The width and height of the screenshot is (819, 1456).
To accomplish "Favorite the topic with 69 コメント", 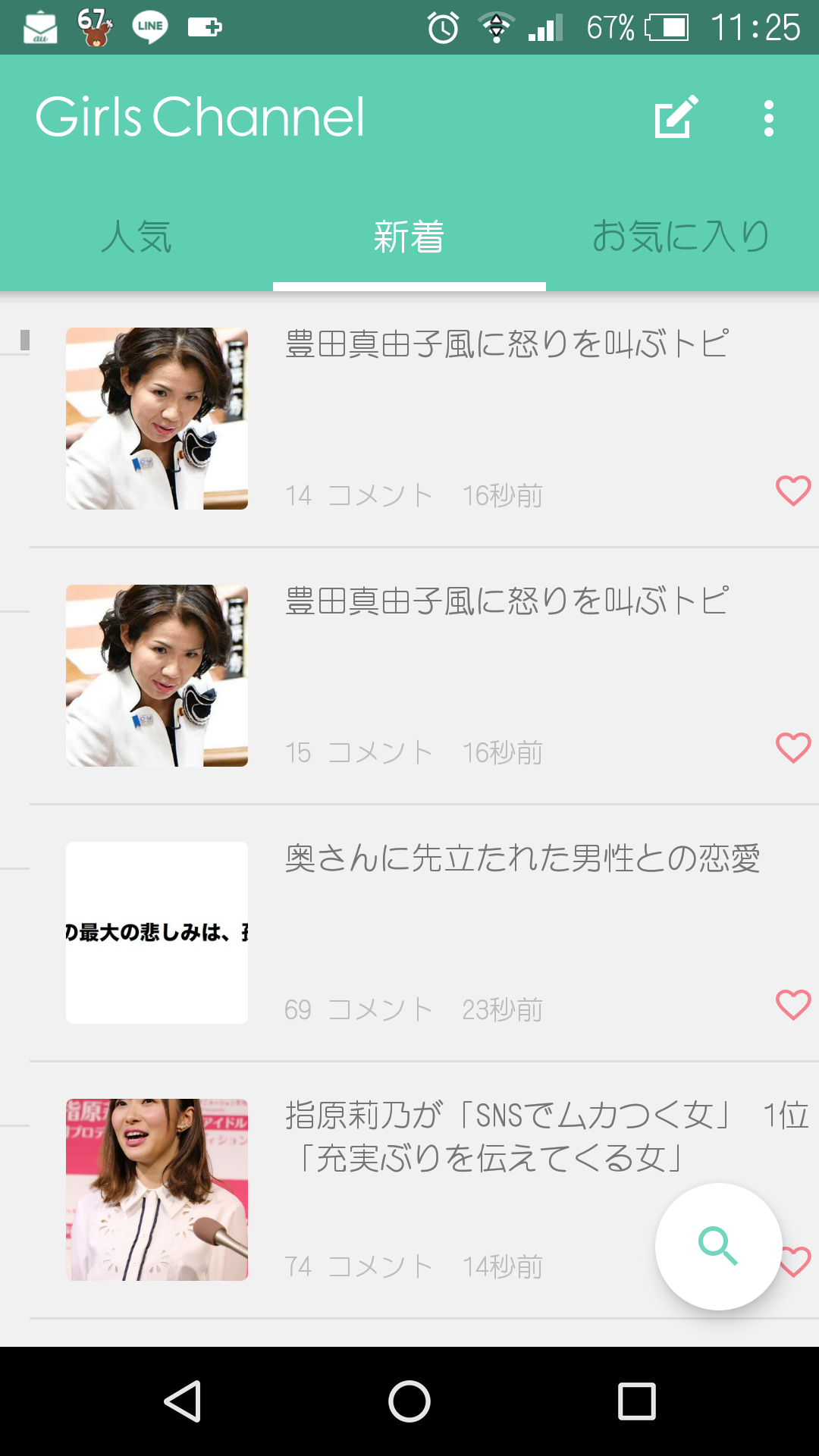I will [793, 1006].
